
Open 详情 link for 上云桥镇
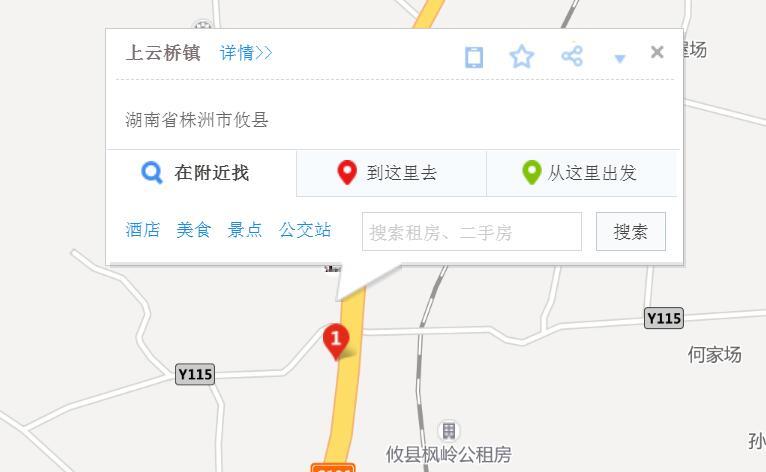point(246,53)
